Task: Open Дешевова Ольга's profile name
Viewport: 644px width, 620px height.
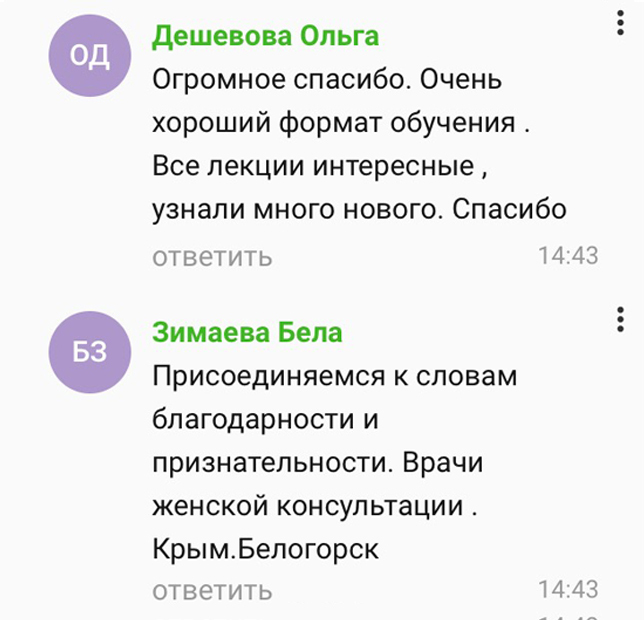Action: coord(265,36)
